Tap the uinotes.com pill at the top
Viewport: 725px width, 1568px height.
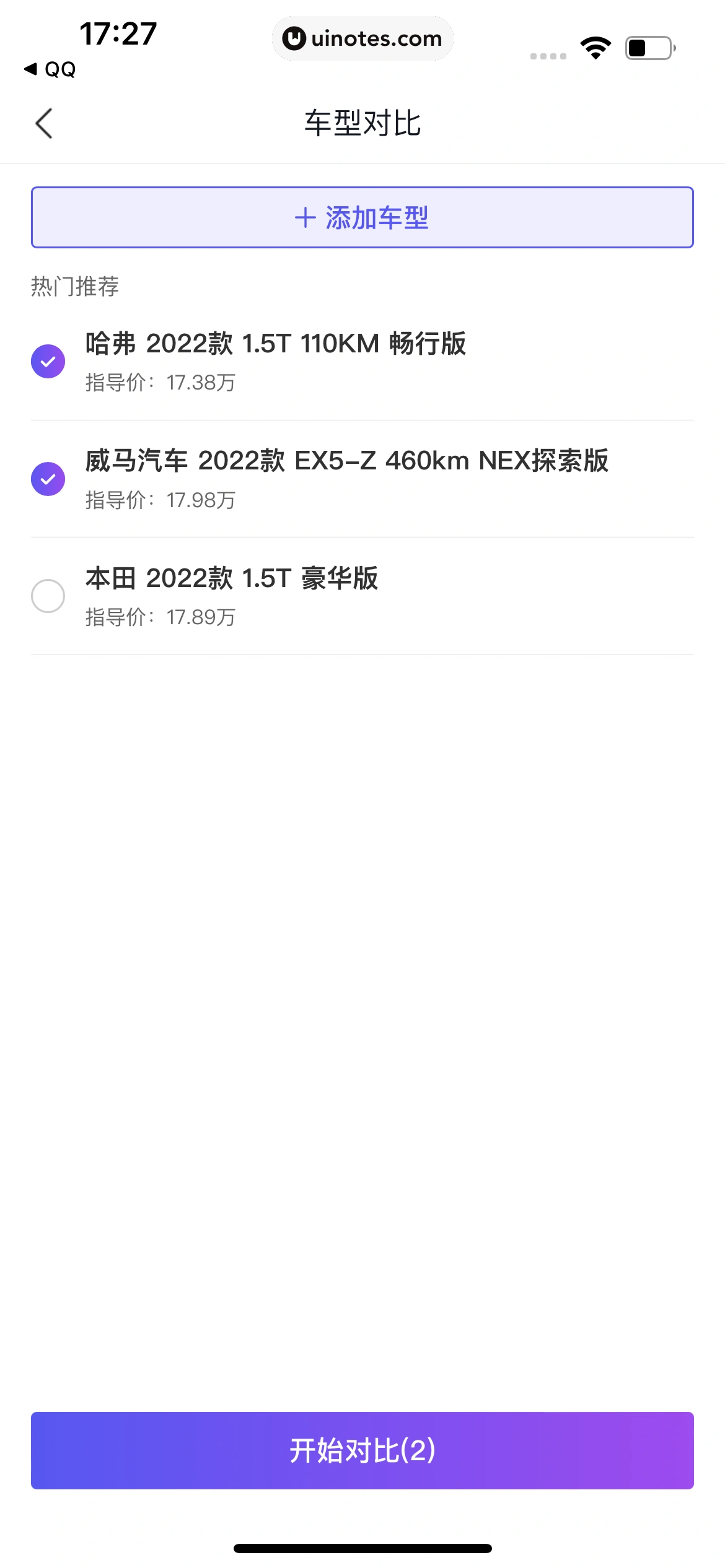pos(362,38)
